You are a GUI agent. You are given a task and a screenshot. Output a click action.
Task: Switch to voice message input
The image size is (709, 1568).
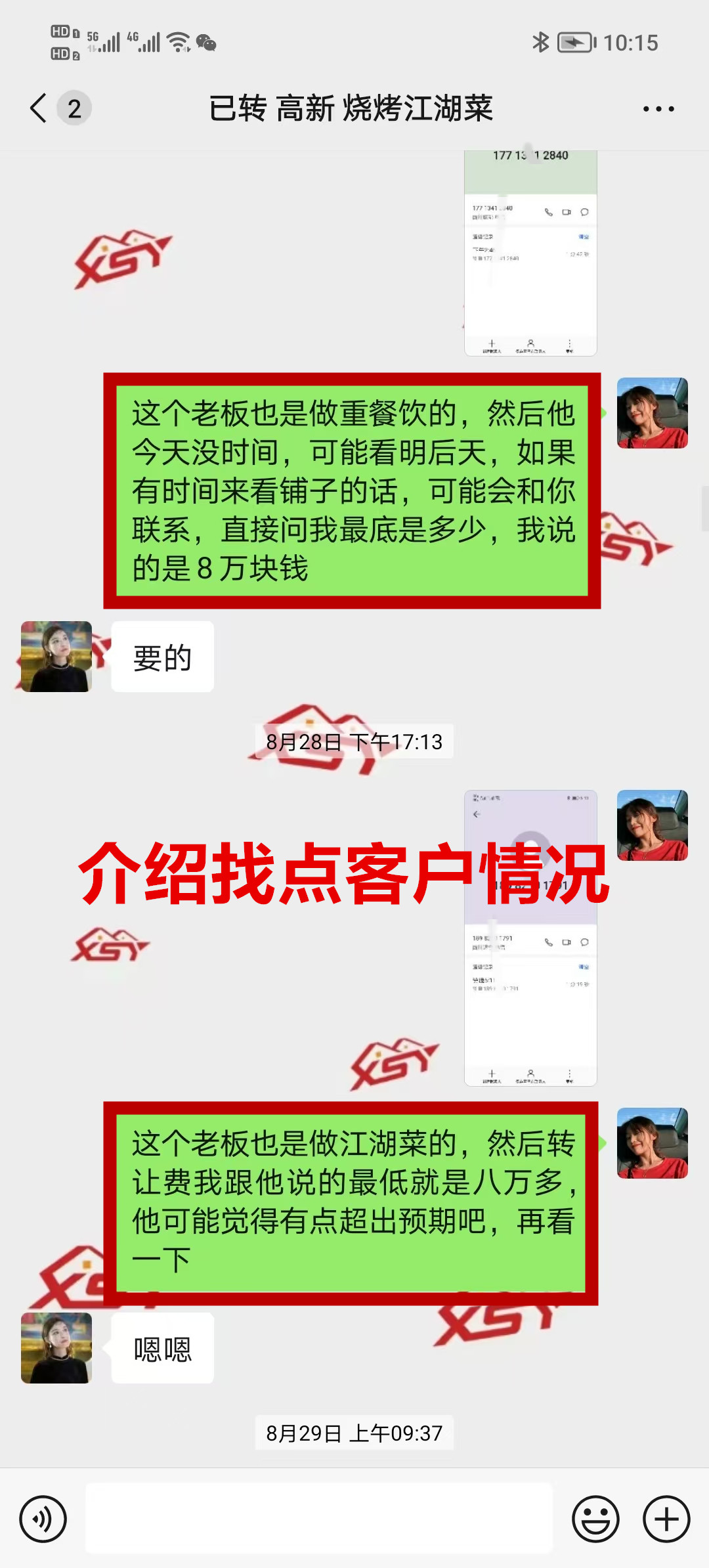(43, 1519)
